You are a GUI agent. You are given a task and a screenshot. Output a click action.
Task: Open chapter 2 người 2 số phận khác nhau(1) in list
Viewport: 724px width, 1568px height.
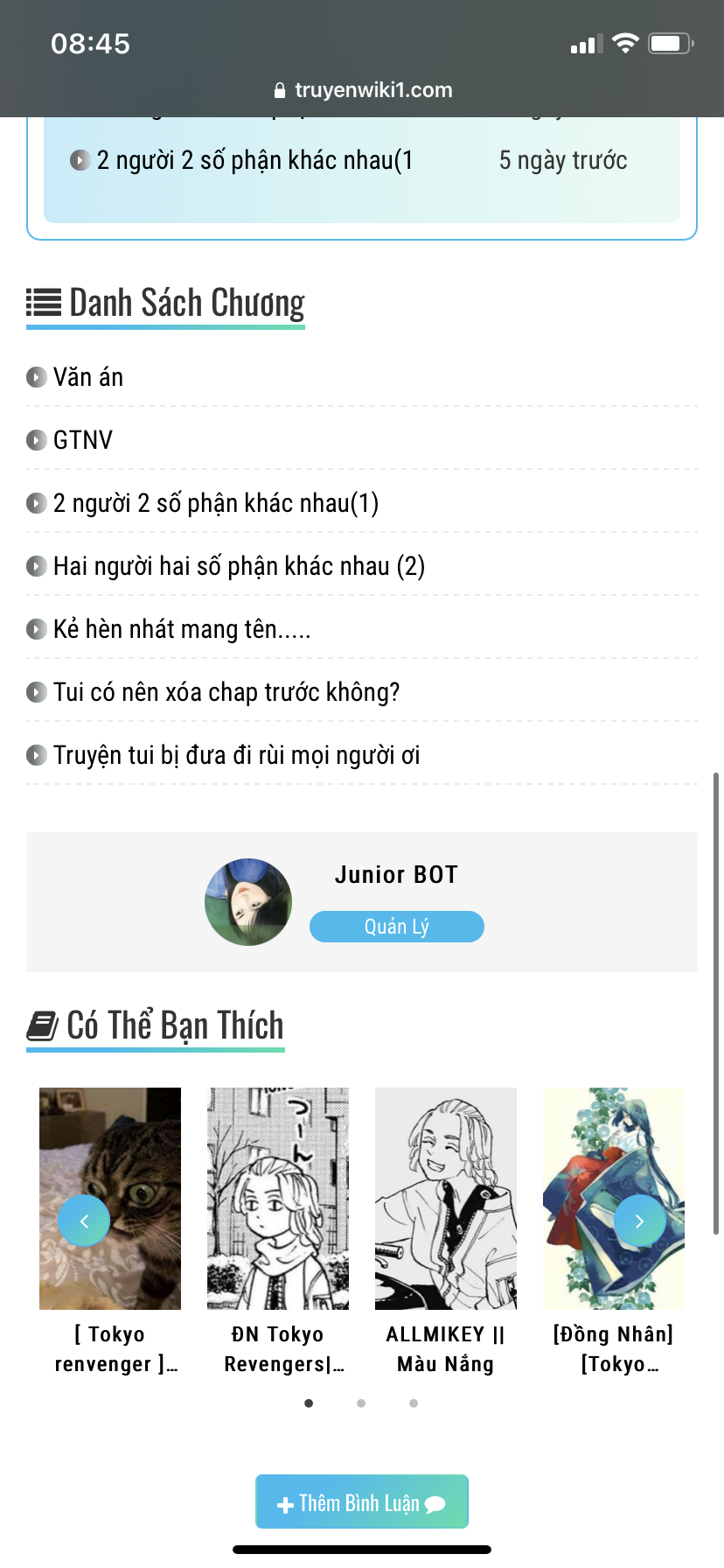coord(215,503)
